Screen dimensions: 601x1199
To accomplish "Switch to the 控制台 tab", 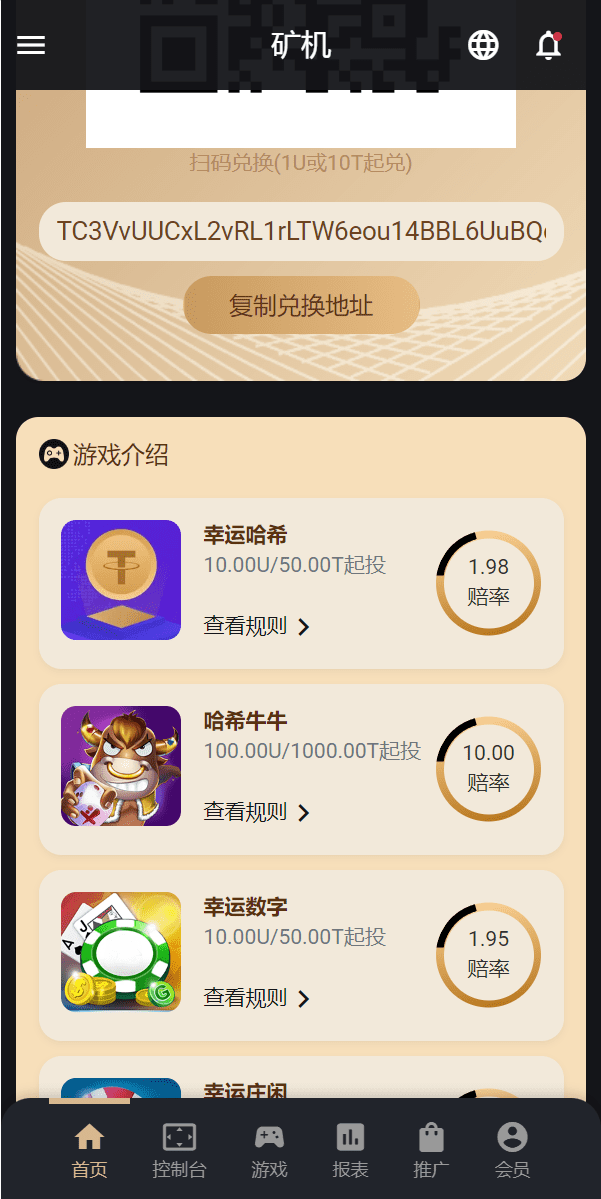I will click(x=179, y=1150).
